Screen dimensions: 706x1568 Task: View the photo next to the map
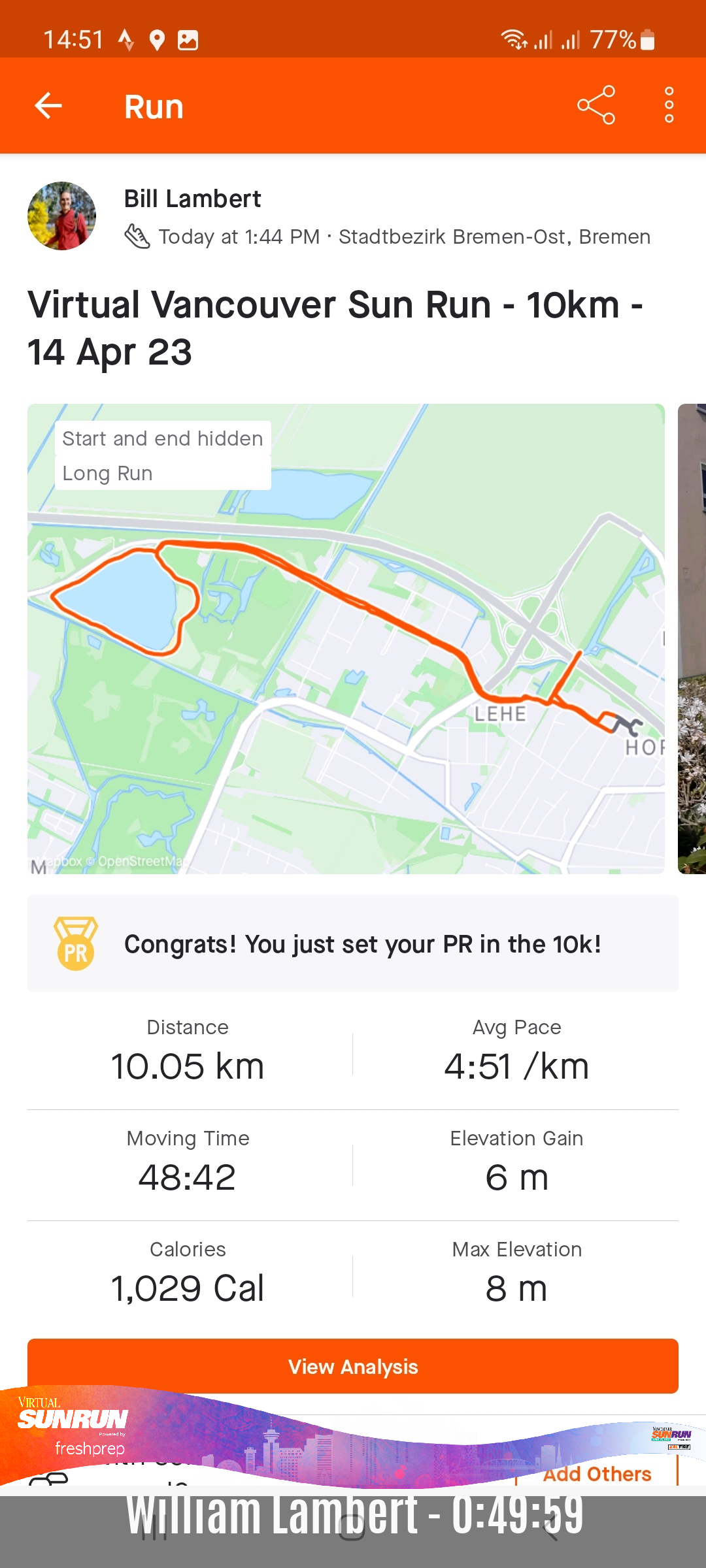[692, 638]
